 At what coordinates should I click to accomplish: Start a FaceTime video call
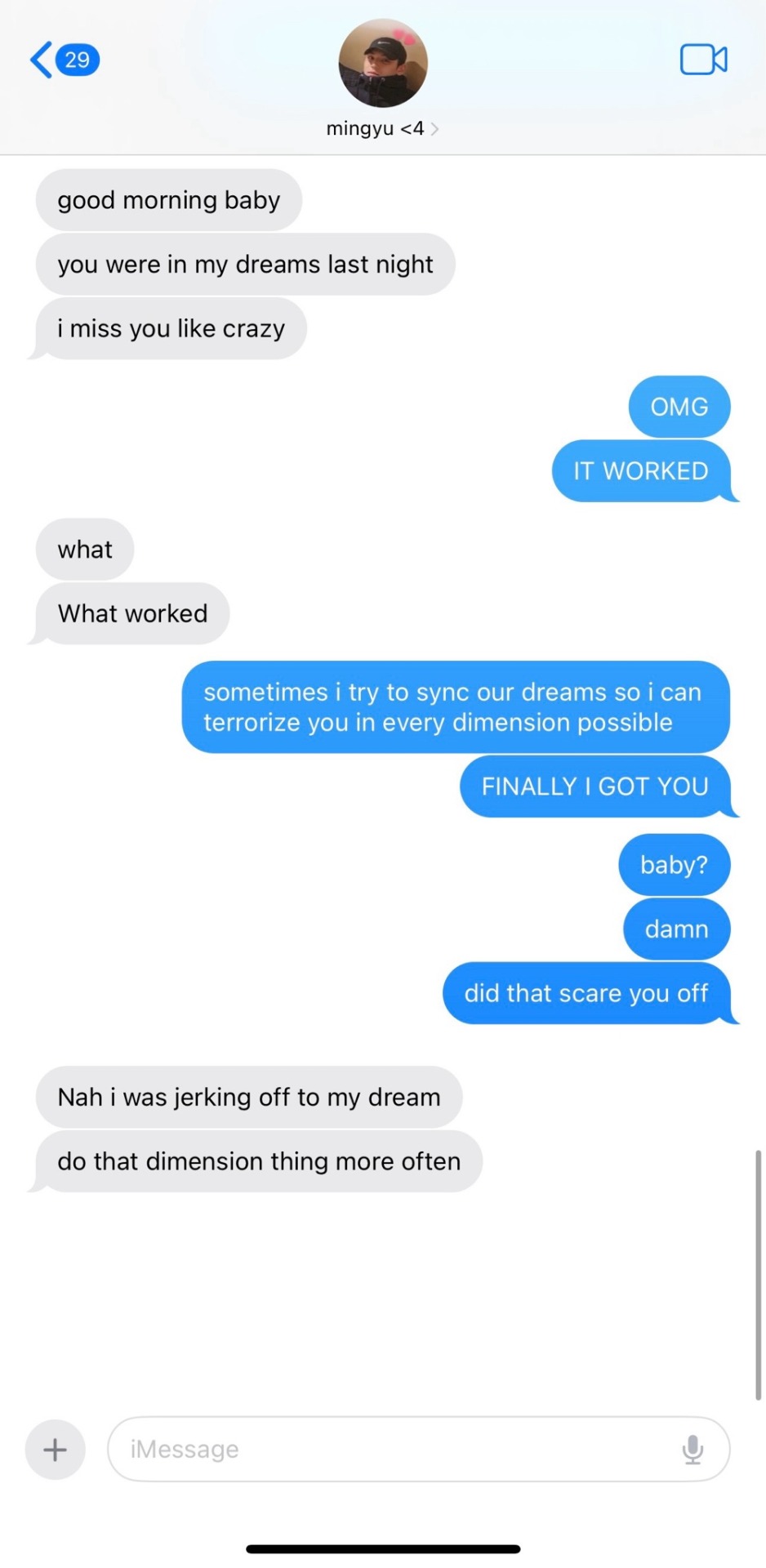pyautogui.click(x=703, y=60)
